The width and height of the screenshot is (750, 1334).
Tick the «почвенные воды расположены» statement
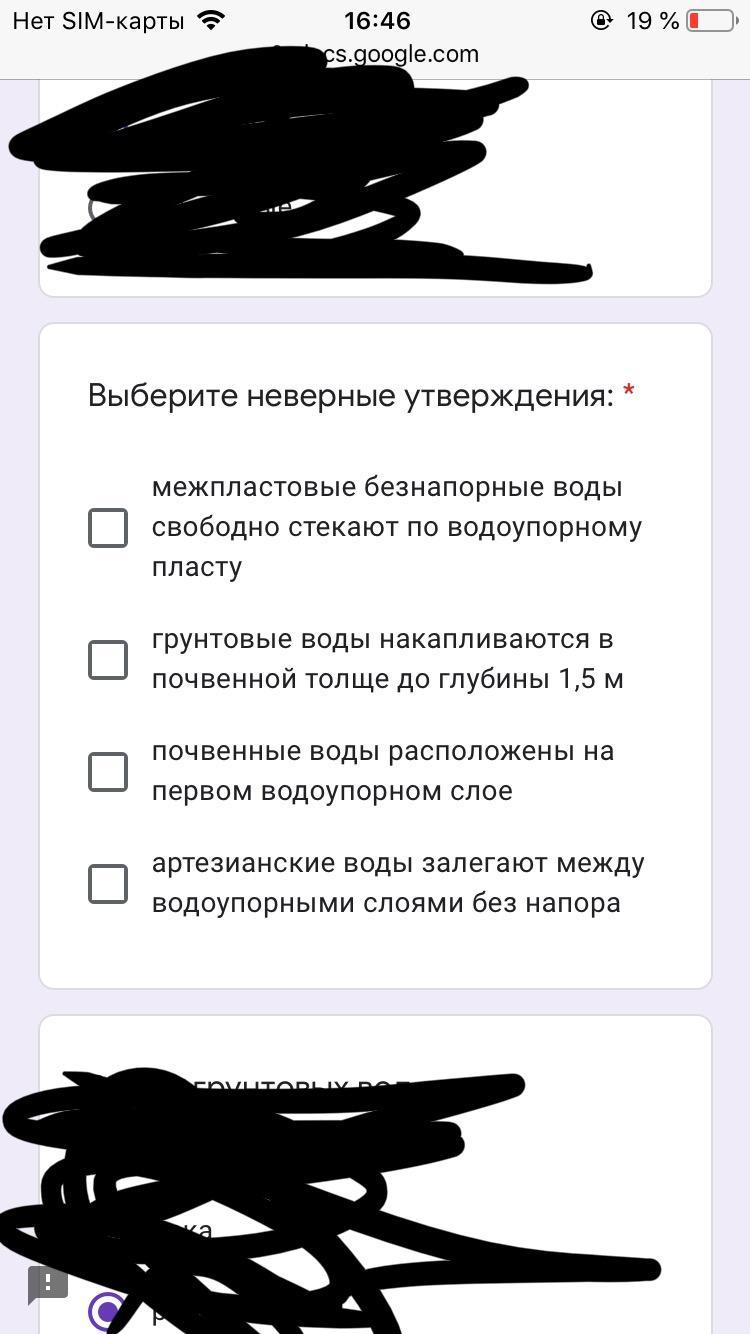(108, 771)
